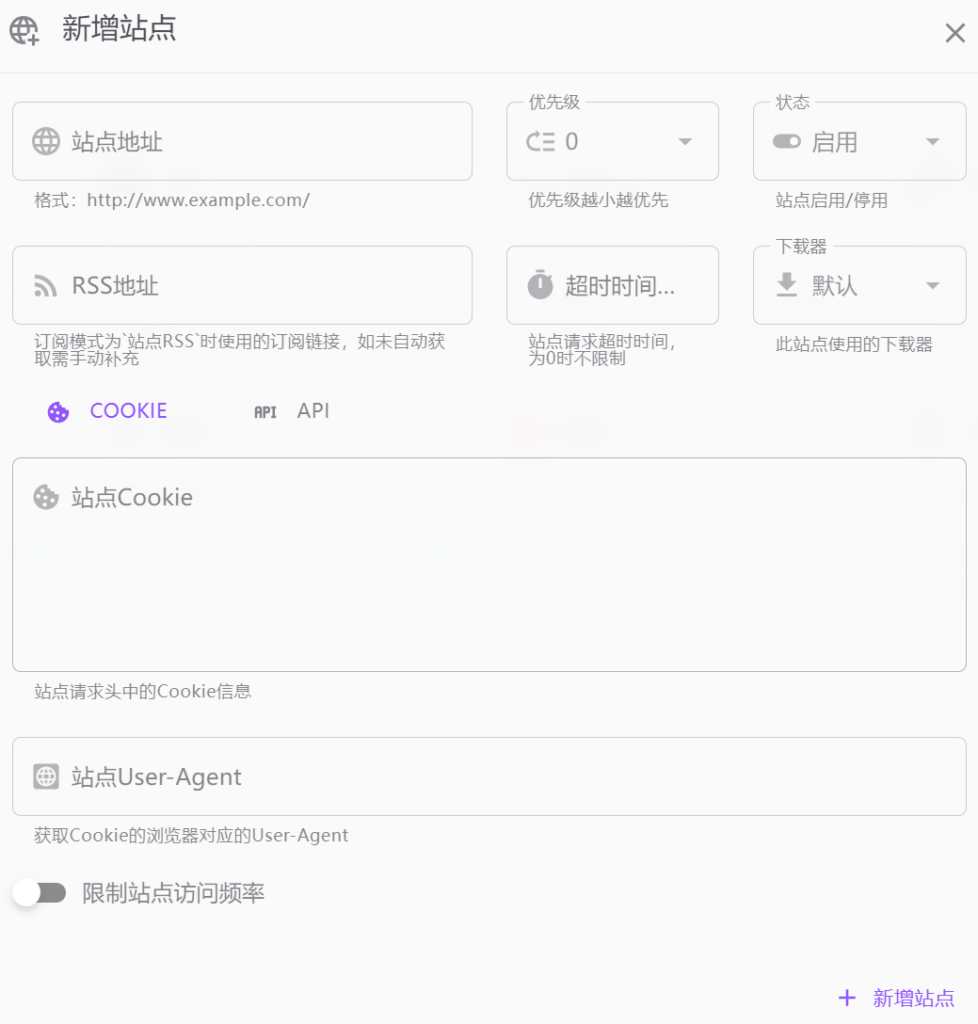Focus the 站点地址 field
The width and height of the screenshot is (978, 1024).
tap(260, 142)
